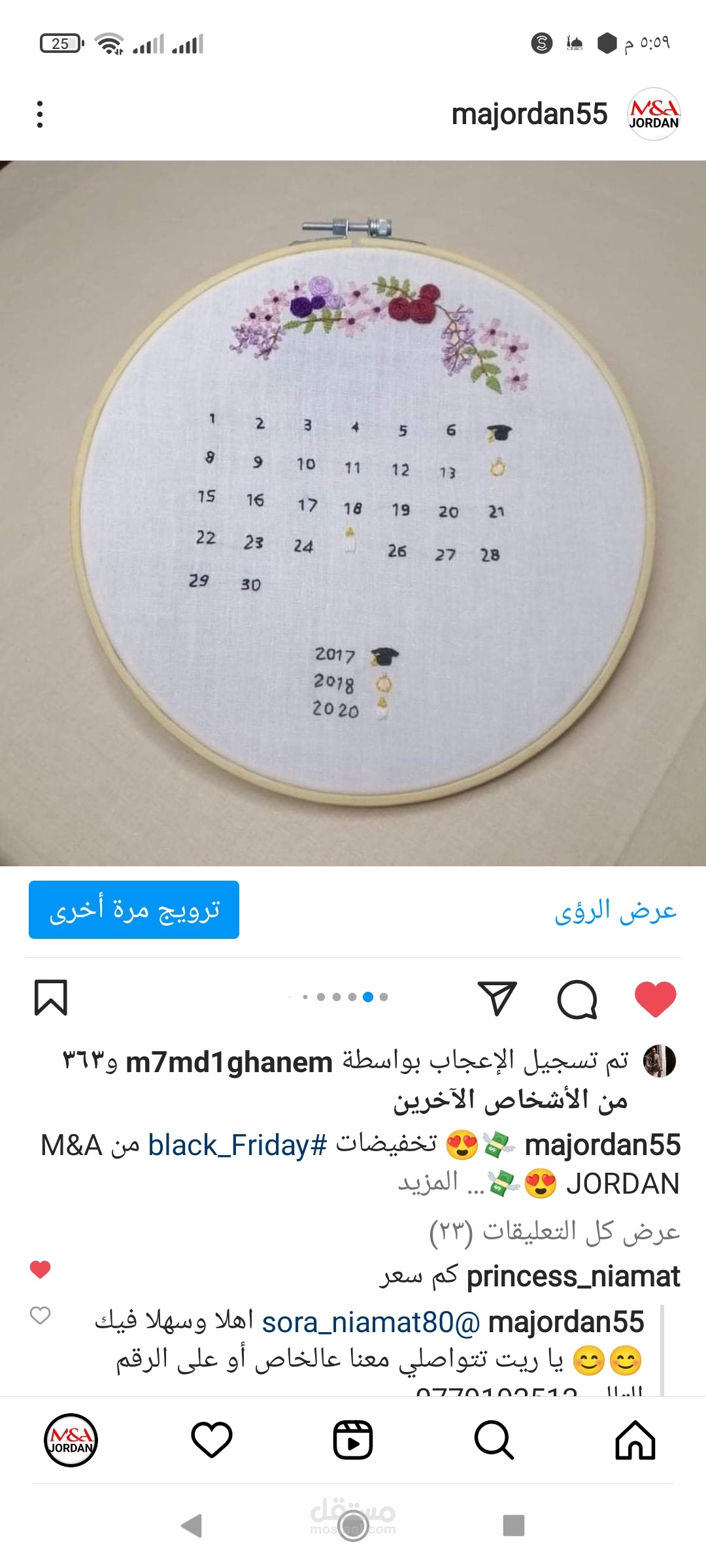Screen dimensions: 706x1568
Task: Unlike princess_niamat's comment
Action: [41, 1269]
